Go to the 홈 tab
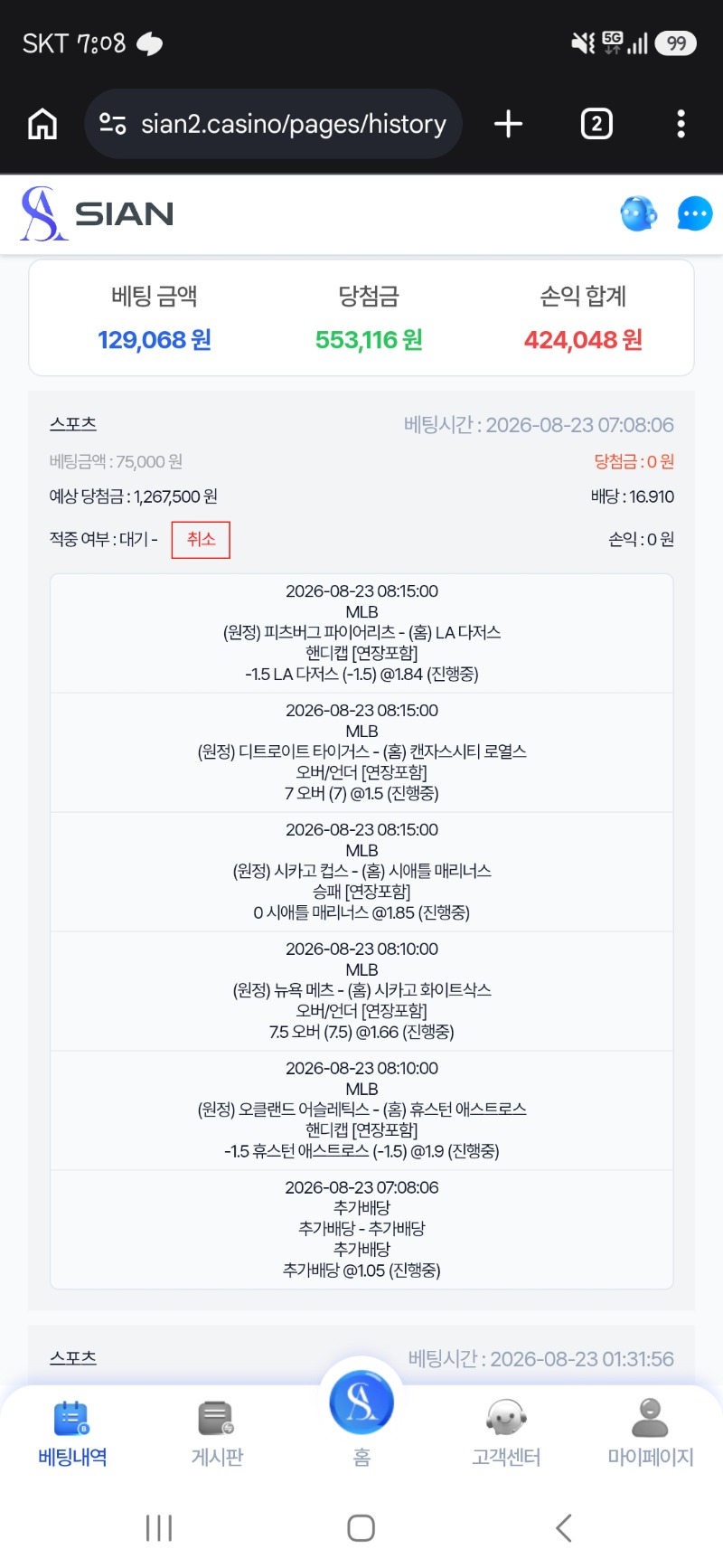This screenshot has height=1568, width=723. click(361, 1420)
